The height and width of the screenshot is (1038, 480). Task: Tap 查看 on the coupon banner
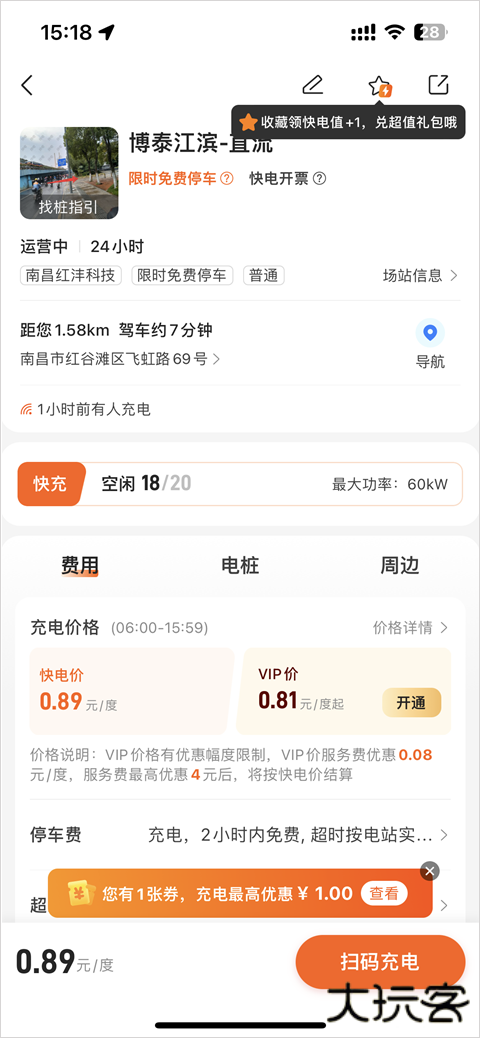[x=384, y=894]
